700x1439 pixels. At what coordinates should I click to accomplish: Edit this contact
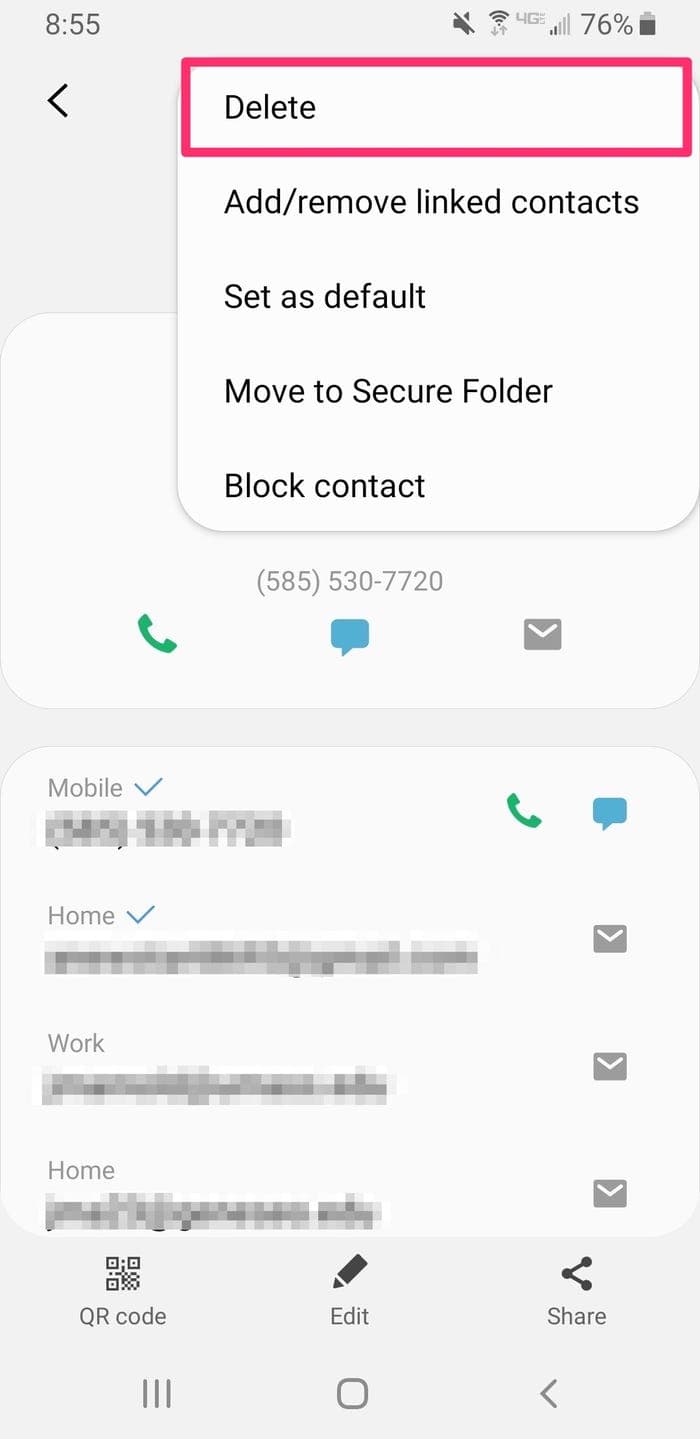point(350,1289)
